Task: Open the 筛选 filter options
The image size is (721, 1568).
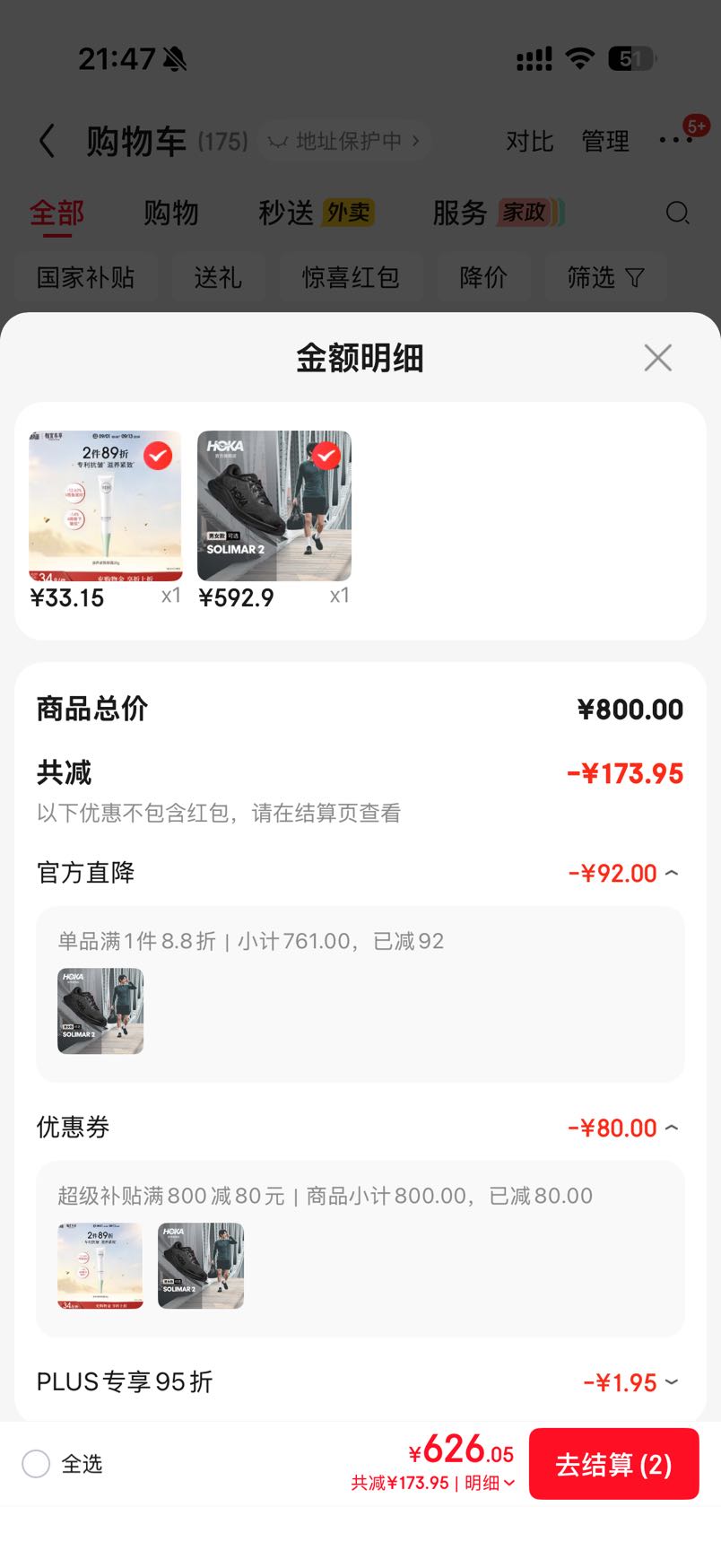Action: (x=605, y=277)
